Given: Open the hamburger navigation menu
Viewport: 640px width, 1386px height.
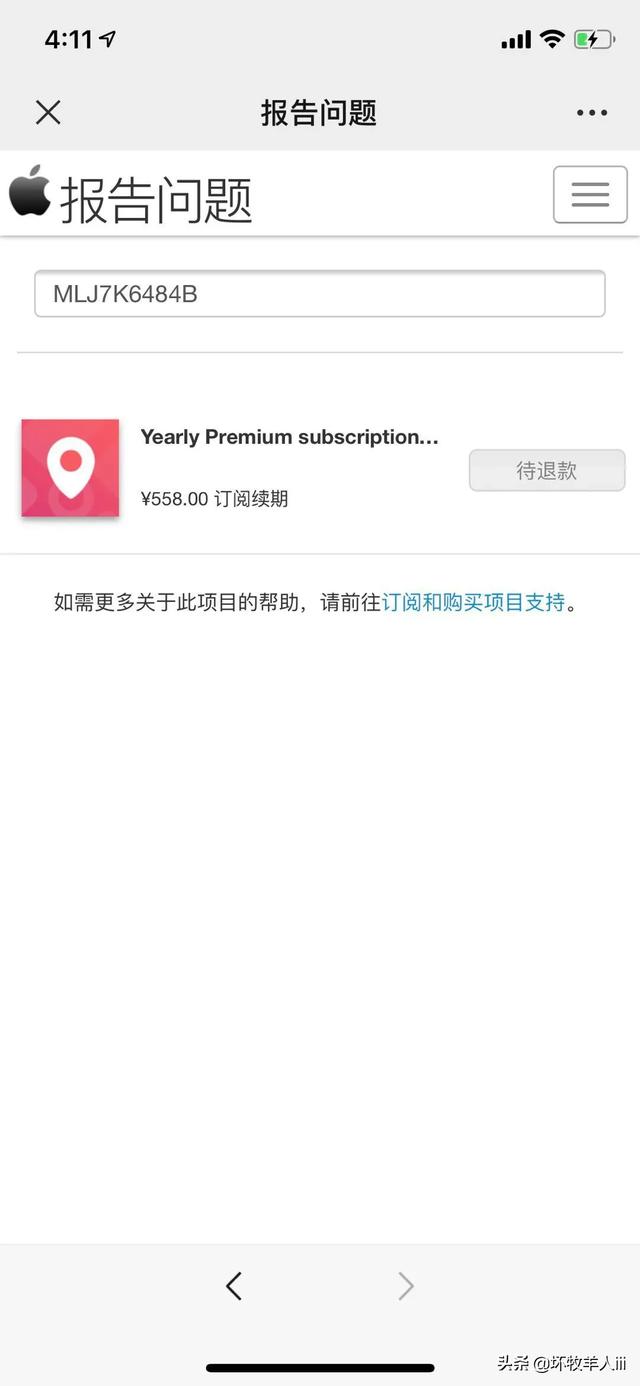Looking at the screenshot, I should 590,194.
